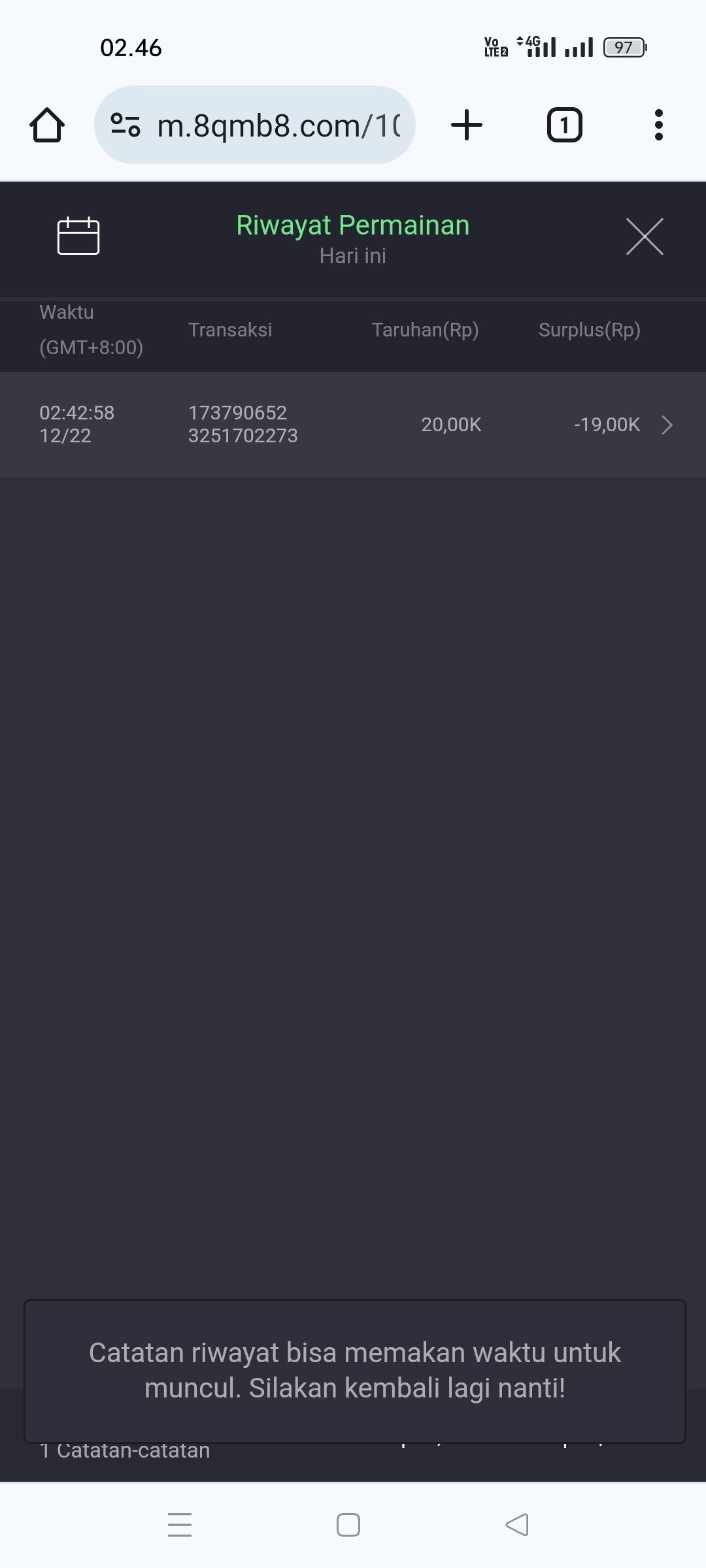
Task: Go back using system navigation
Action: (x=517, y=1525)
